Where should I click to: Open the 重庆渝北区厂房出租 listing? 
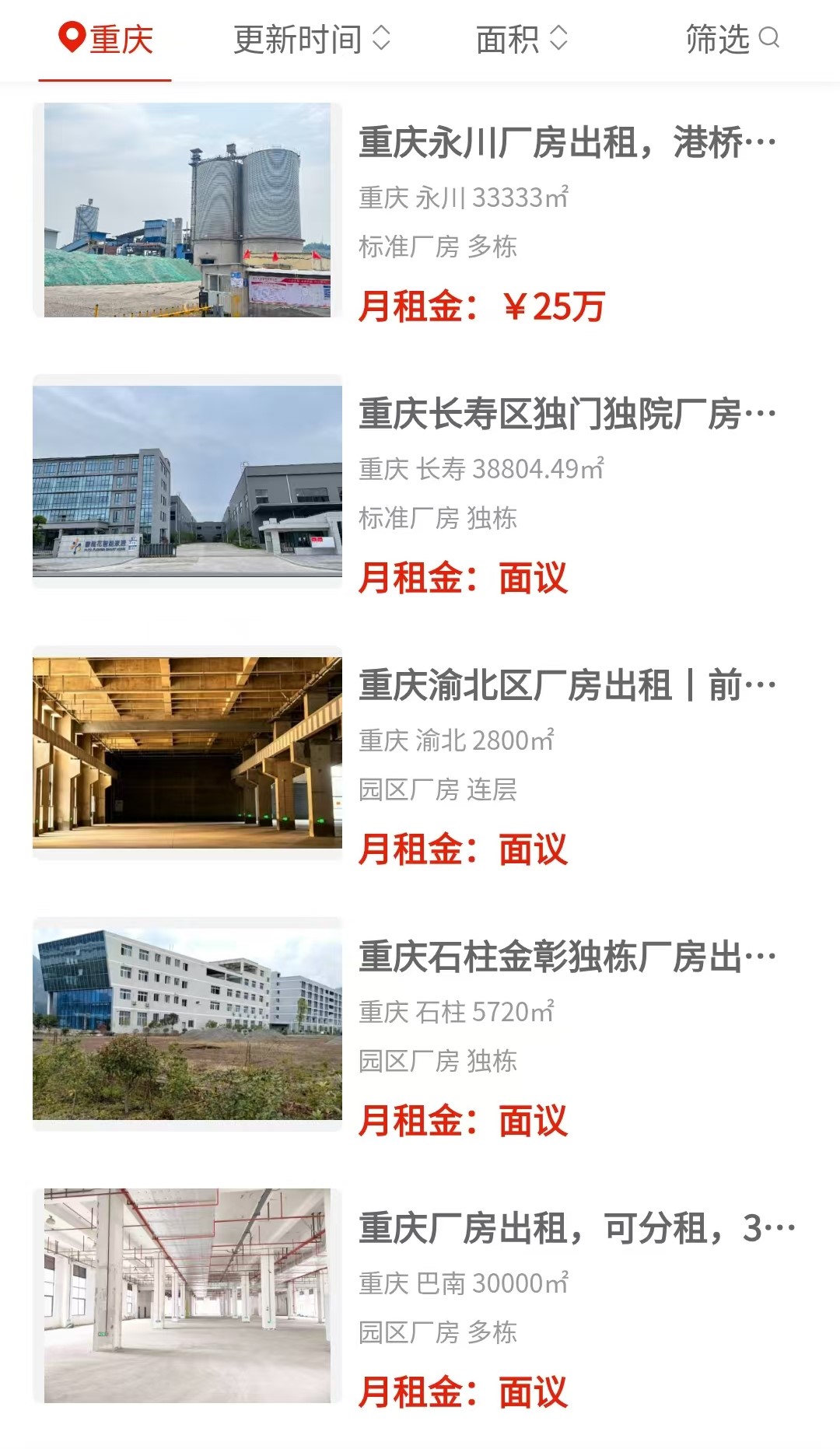click(420, 753)
